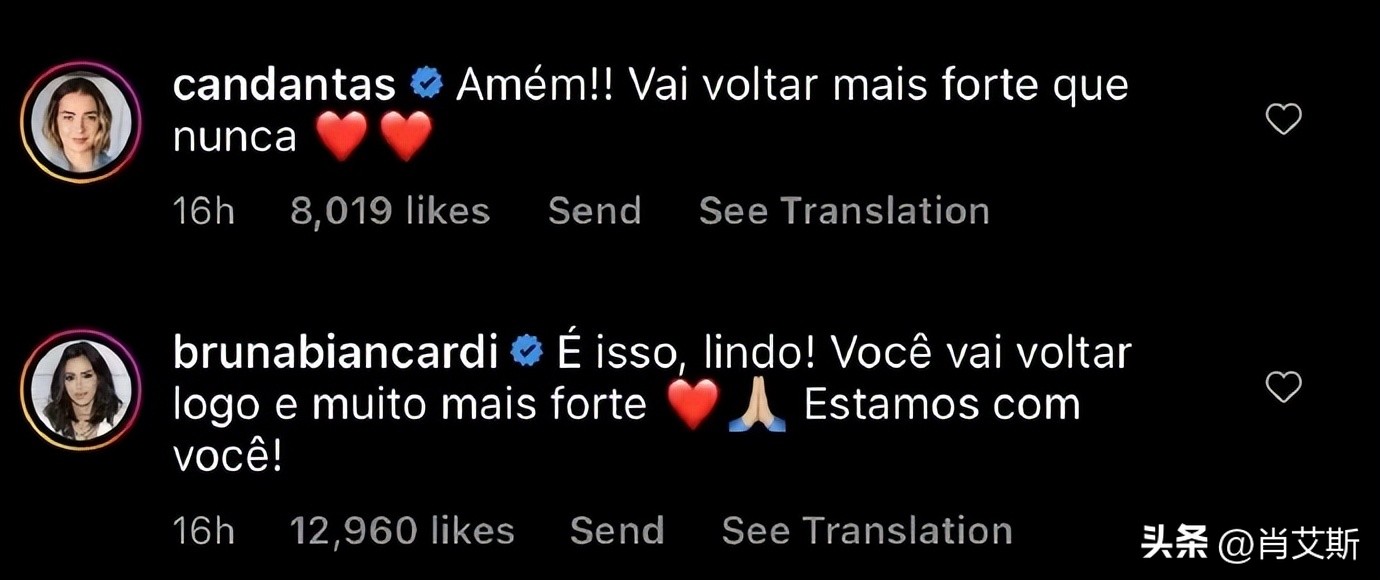The image size is (1380, 580).
Task: Like the comment by candantas
Action: click(x=1283, y=120)
